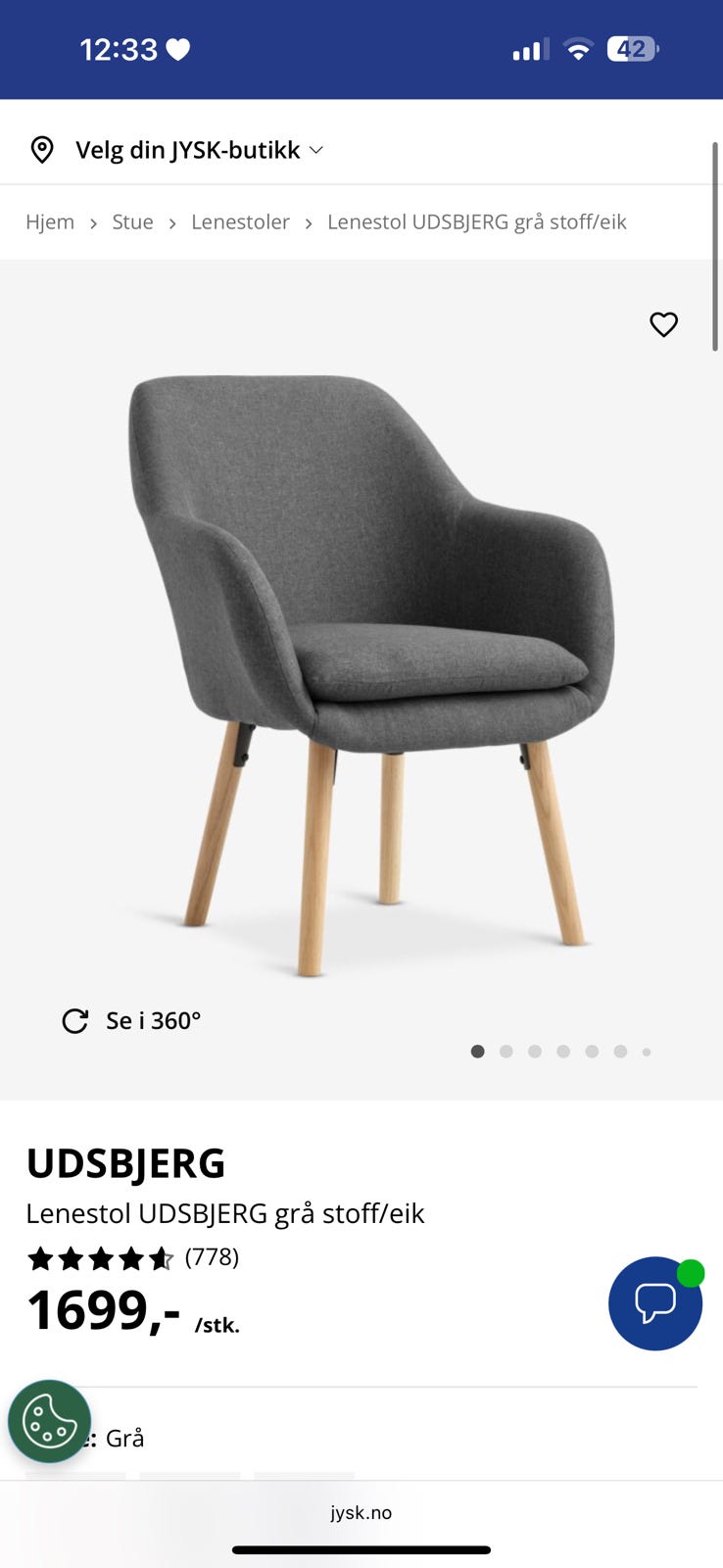The image size is (723, 1568).
Task: Start a chat with customer support
Action: pos(654,1303)
